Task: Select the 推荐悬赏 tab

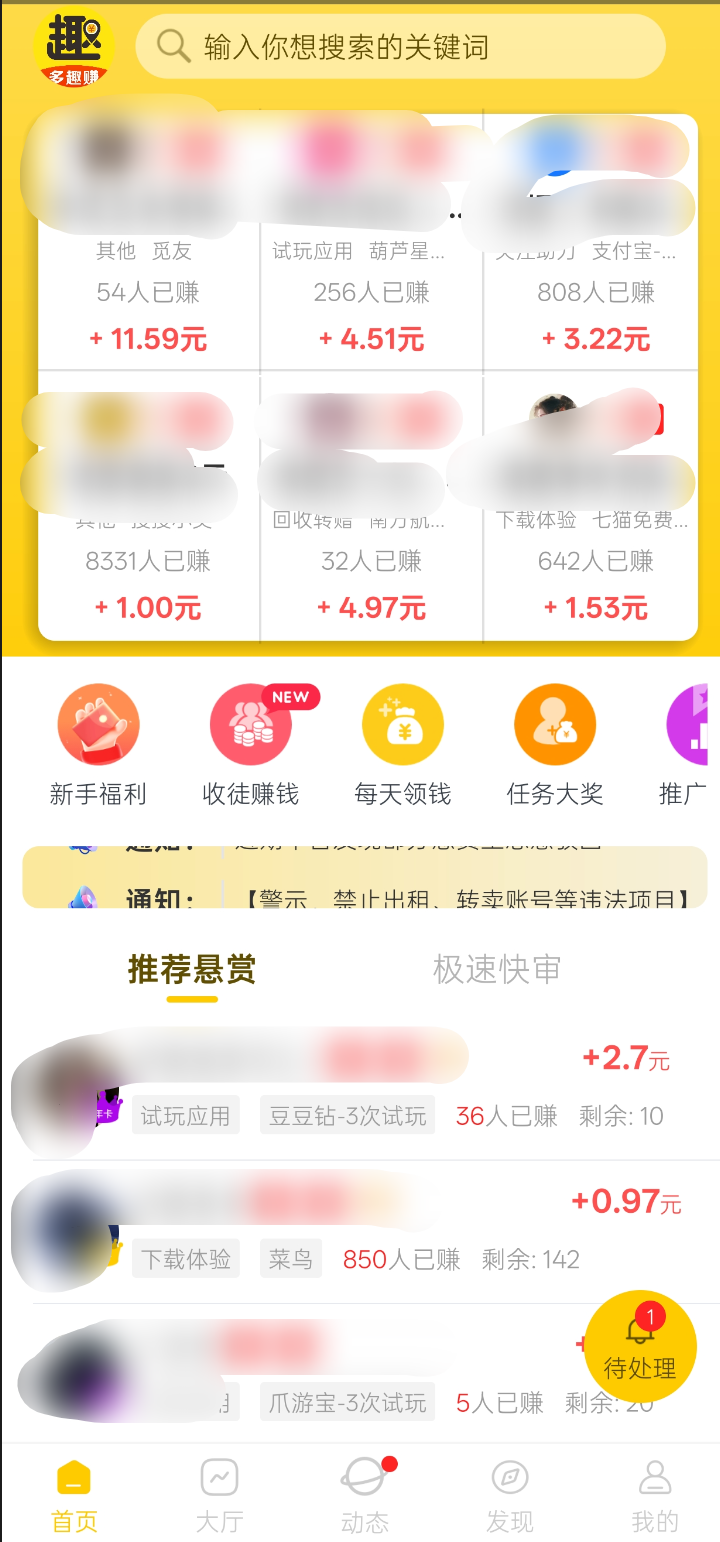Action: [x=192, y=970]
